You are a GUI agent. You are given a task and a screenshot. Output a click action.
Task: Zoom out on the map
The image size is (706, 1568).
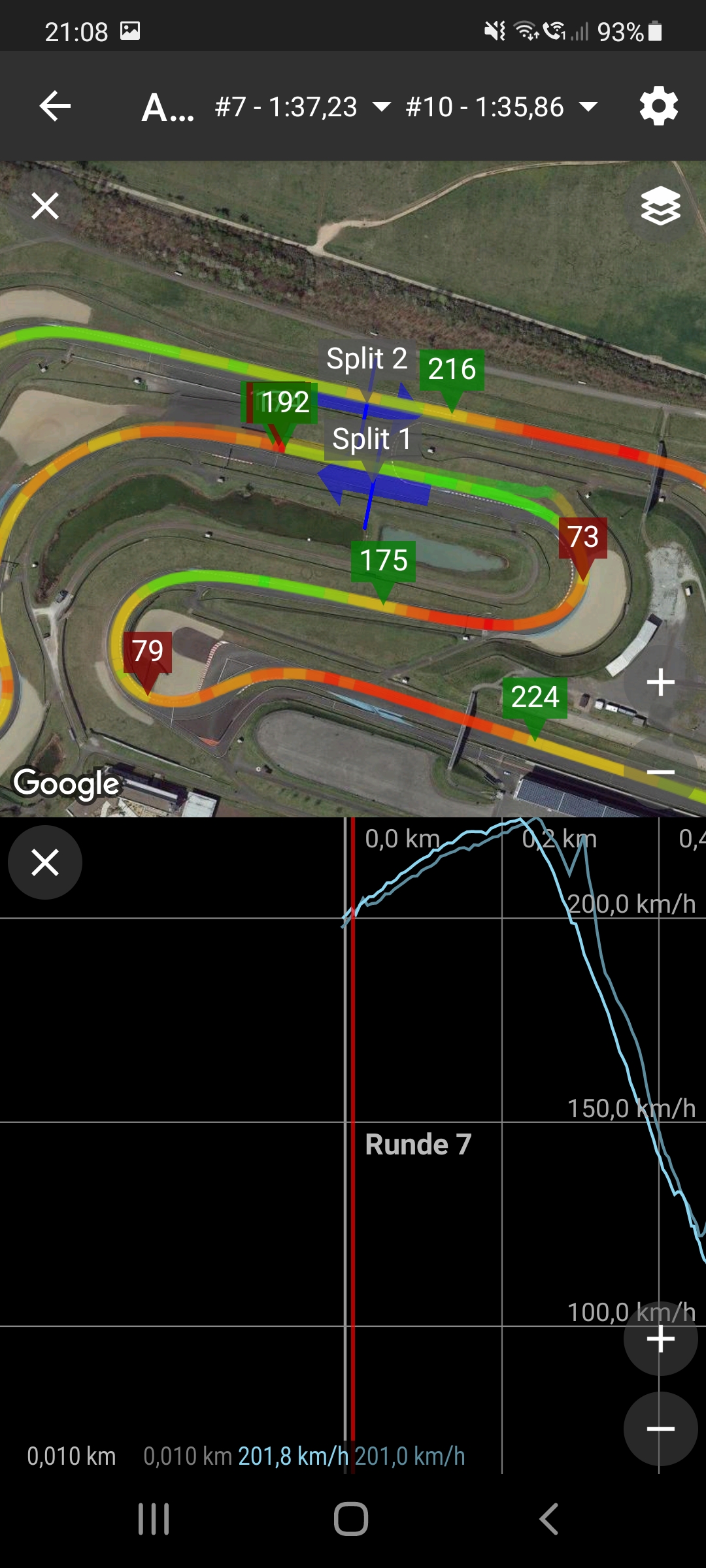click(660, 772)
